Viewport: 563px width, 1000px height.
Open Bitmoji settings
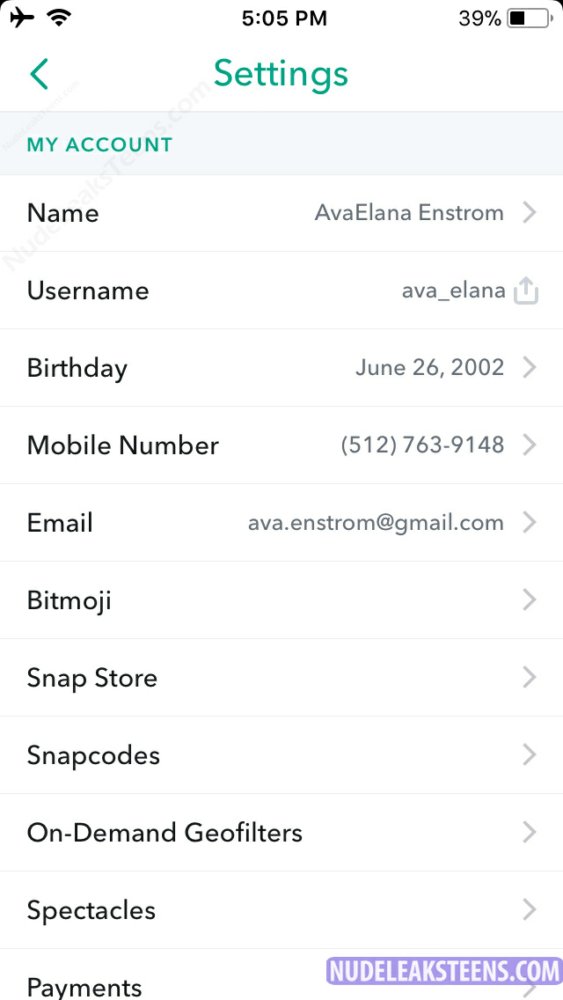point(281,600)
